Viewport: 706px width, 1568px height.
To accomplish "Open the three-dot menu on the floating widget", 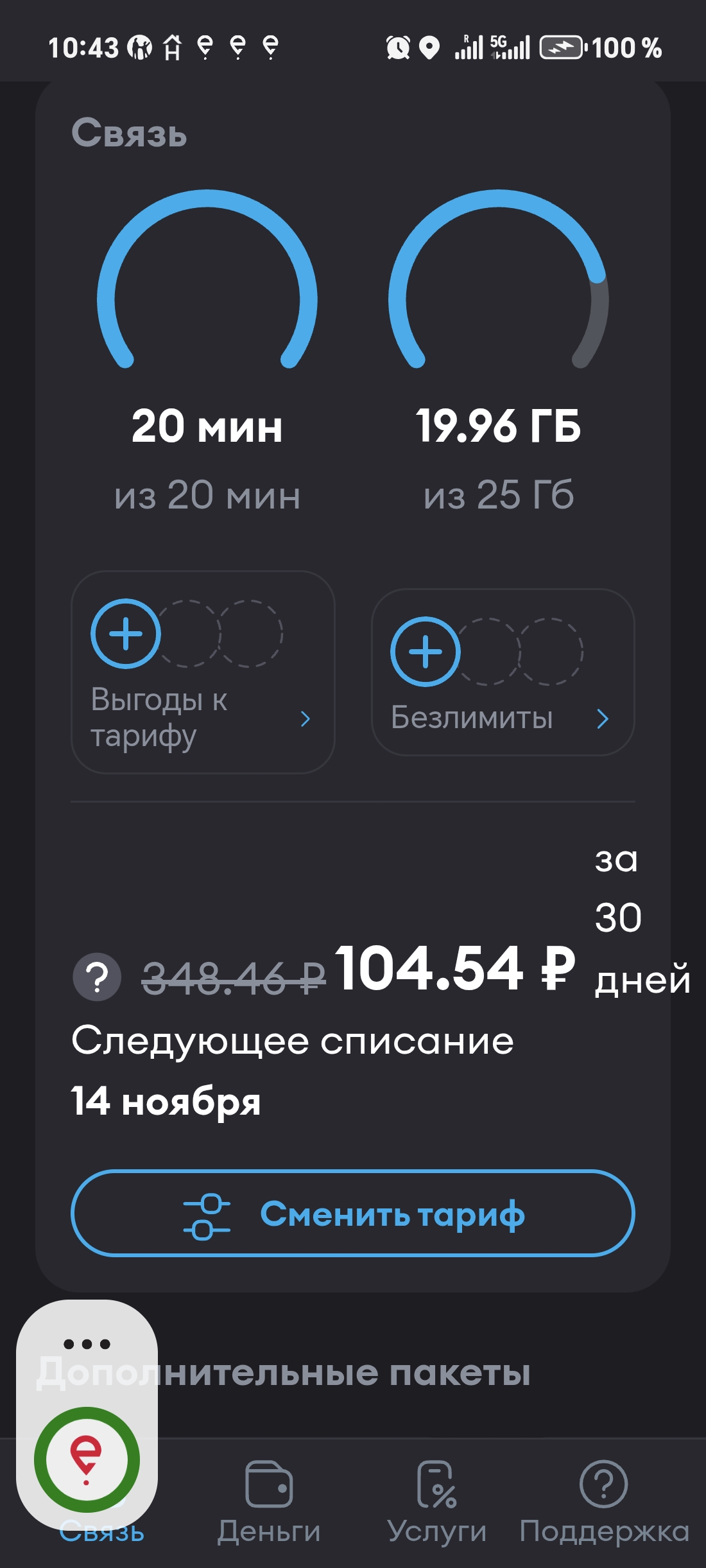I will 87,1344.
